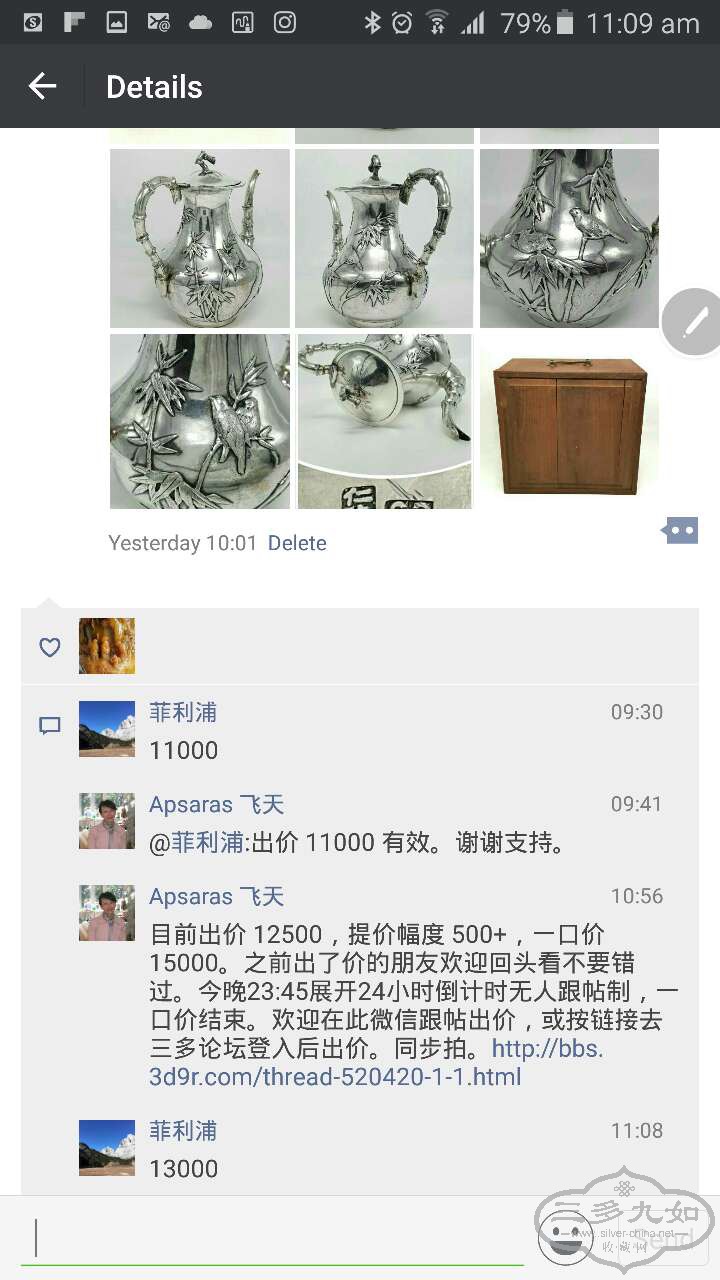View profile of the liker's avatar
Image resolution: width=720 pixels, height=1280 pixels.
[x=107, y=646]
